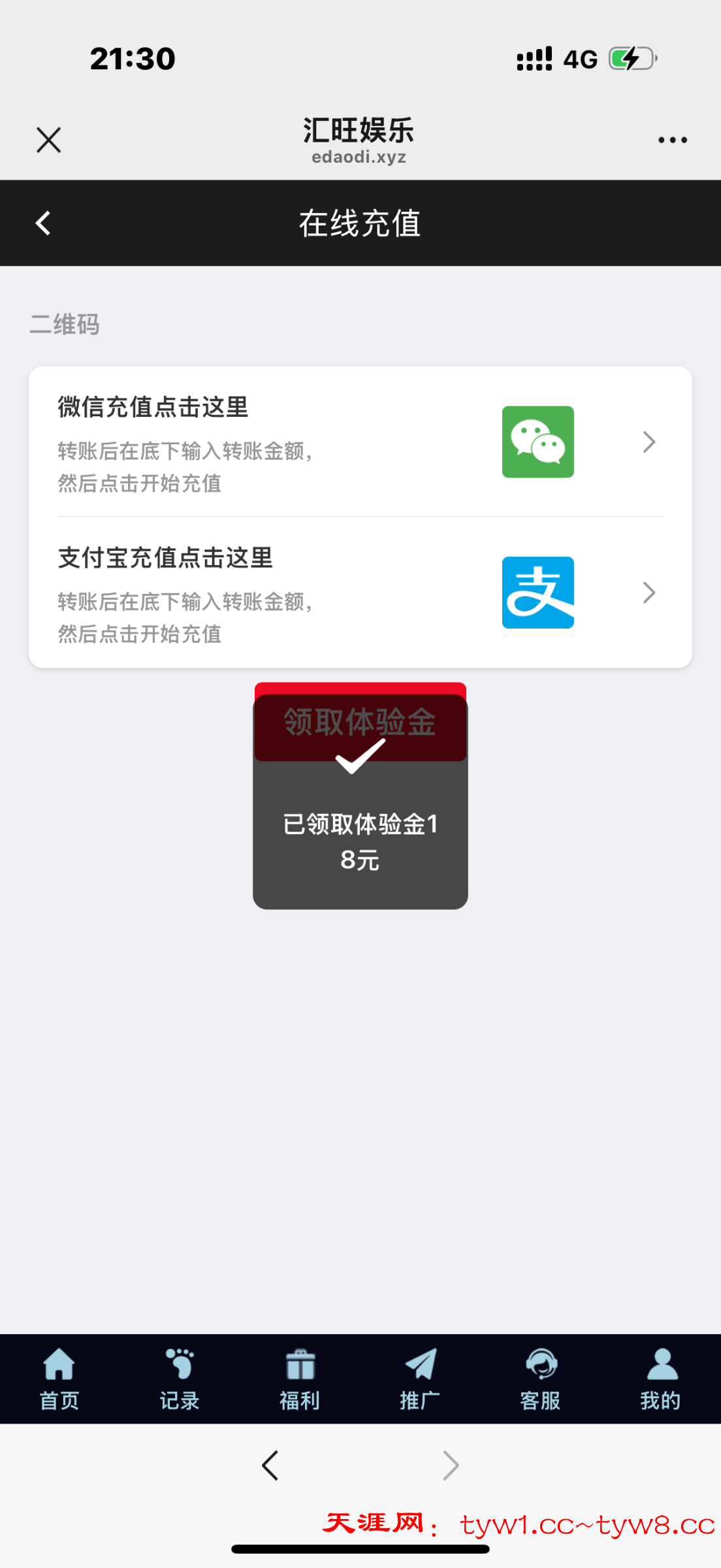Switch to the 记录 tab
Screen dimensions: 721x1568
[180, 1379]
